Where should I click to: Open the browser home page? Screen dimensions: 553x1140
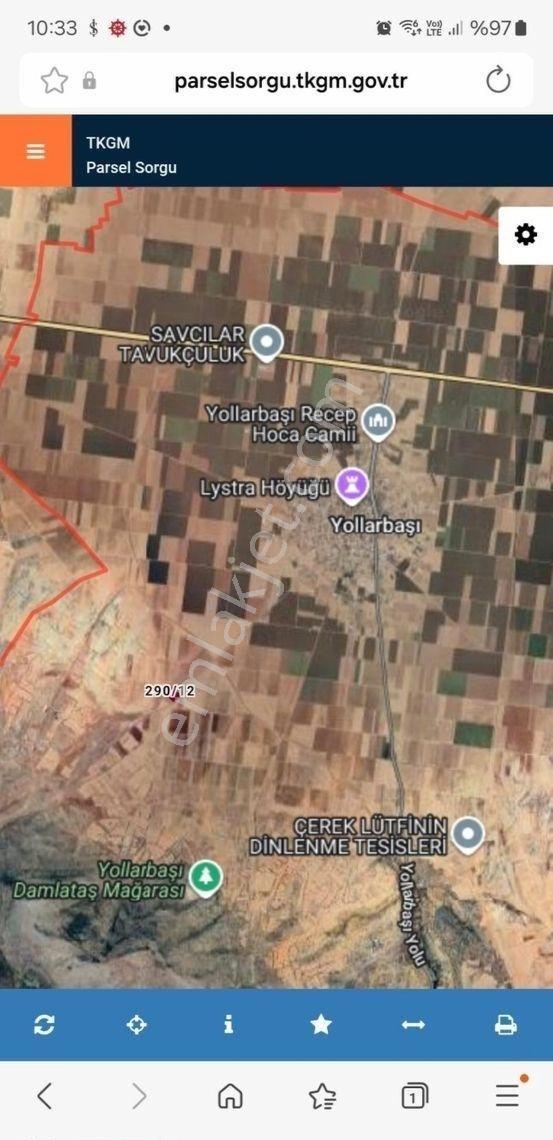[x=230, y=1095]
